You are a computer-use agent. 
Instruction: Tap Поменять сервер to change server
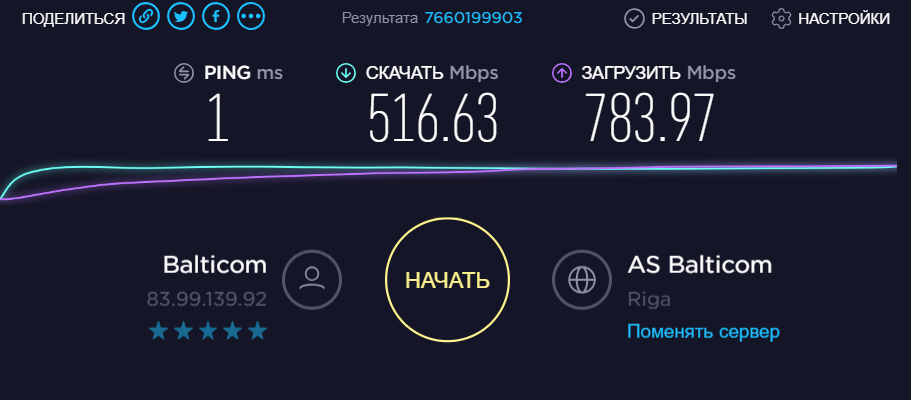703,331
